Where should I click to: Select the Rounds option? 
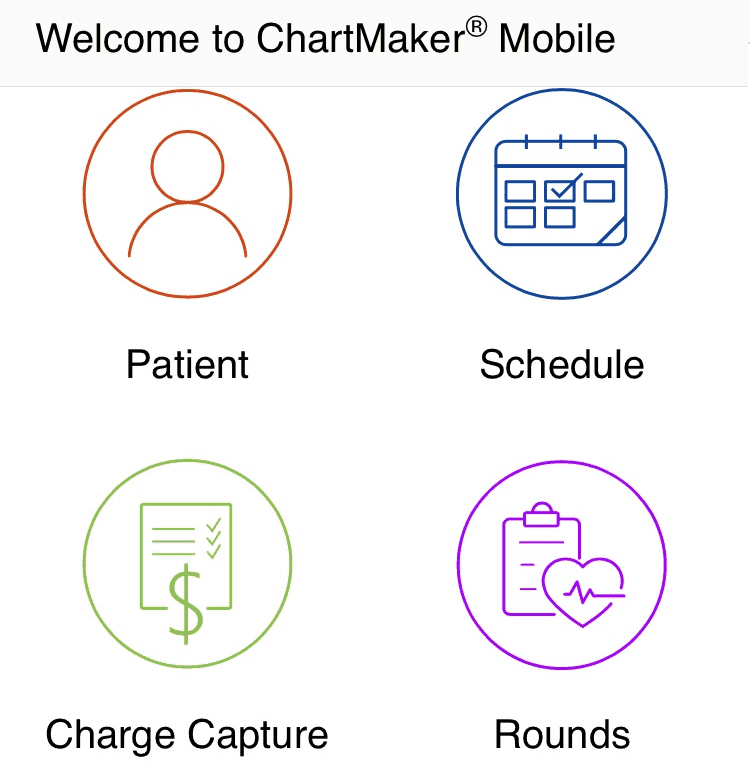tap(561, 566)
